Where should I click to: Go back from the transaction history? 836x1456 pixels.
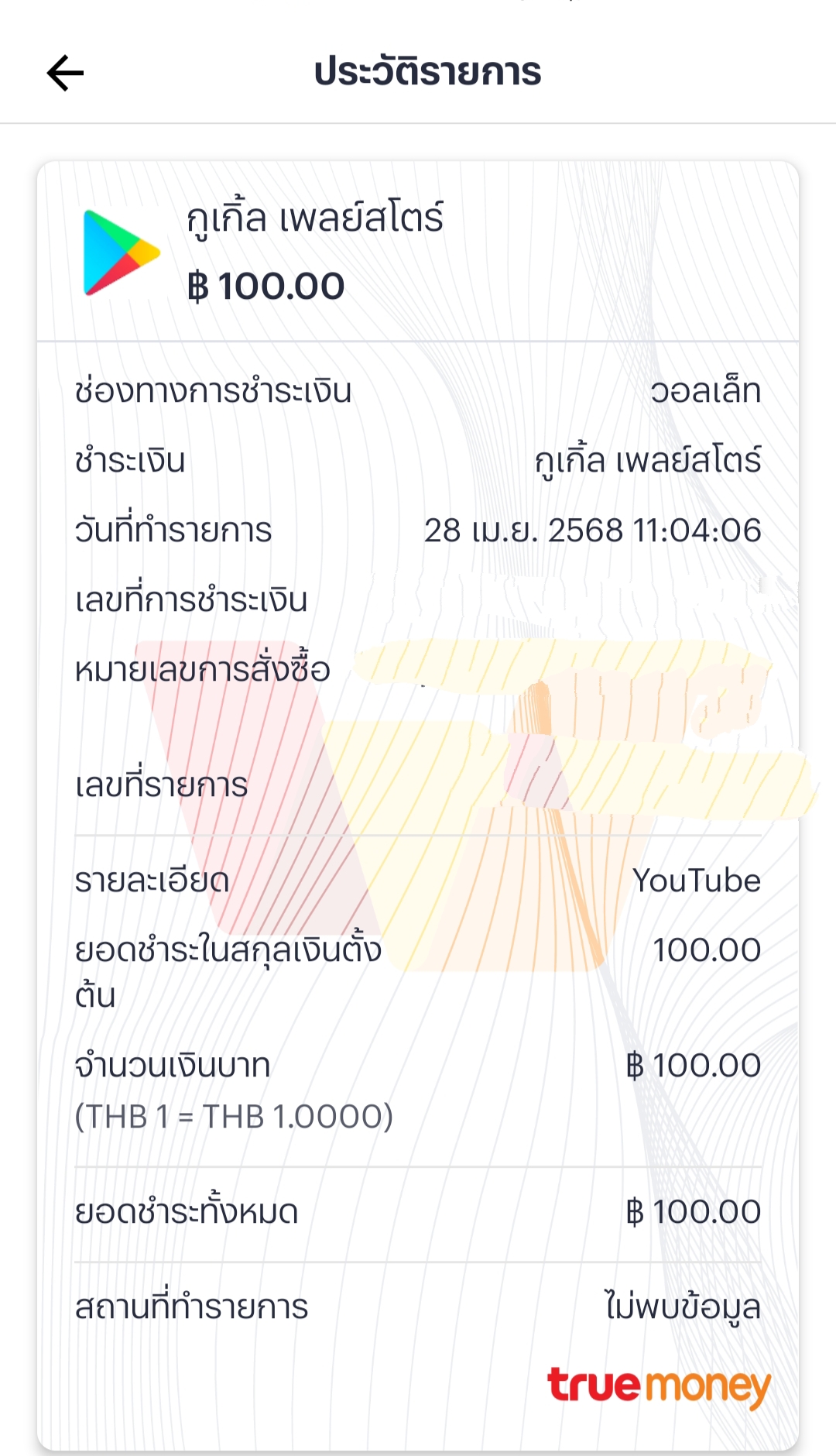point(65,73)
